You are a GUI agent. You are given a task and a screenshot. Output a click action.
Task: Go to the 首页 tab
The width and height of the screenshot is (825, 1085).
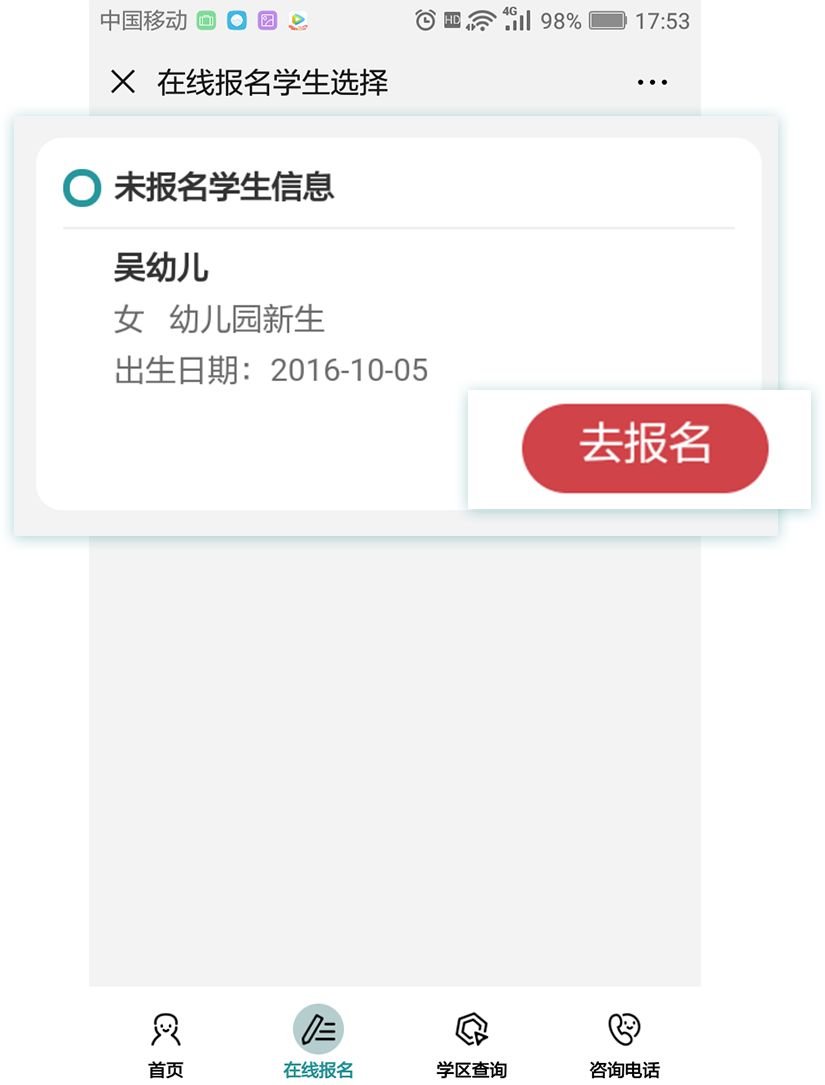tap(166, 1043)
